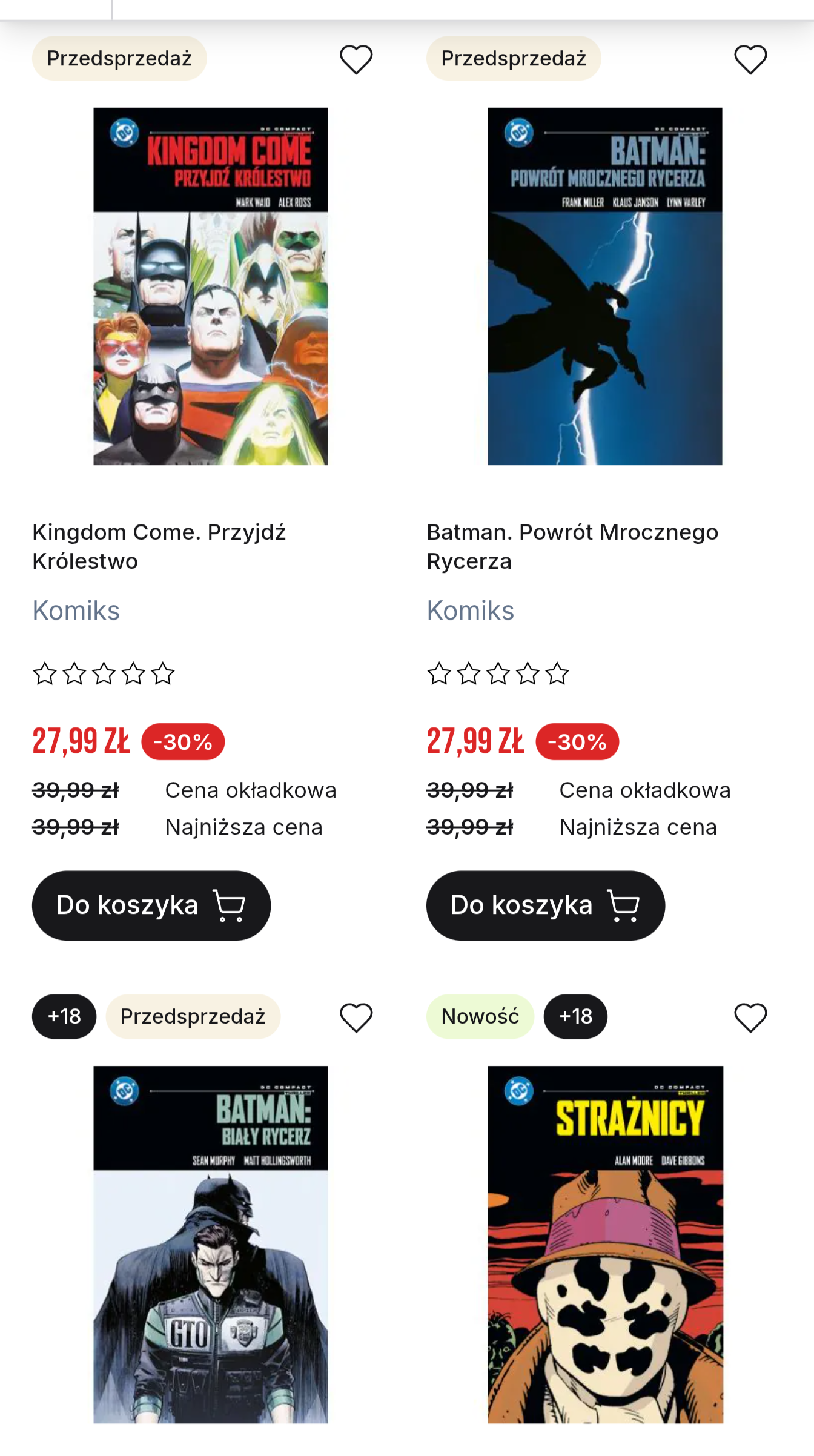This screenshot has width=814, height=1456.
Task: Add Kingdom Come to cart with Do koszyka
Action: point(151,905)
